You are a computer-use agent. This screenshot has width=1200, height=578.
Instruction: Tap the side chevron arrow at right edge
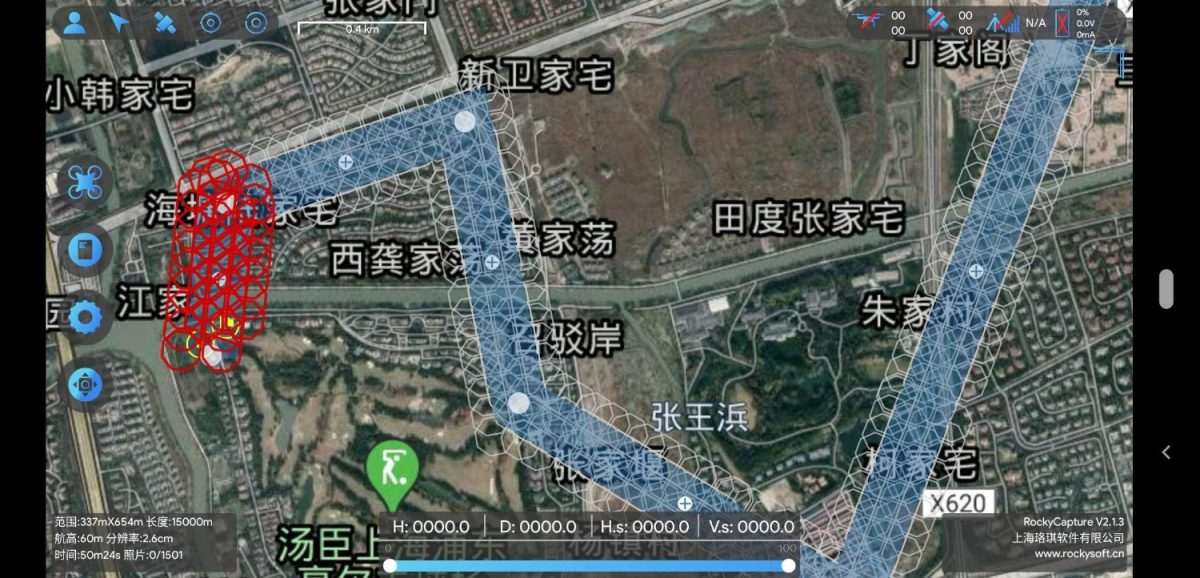coord(1166,452)
